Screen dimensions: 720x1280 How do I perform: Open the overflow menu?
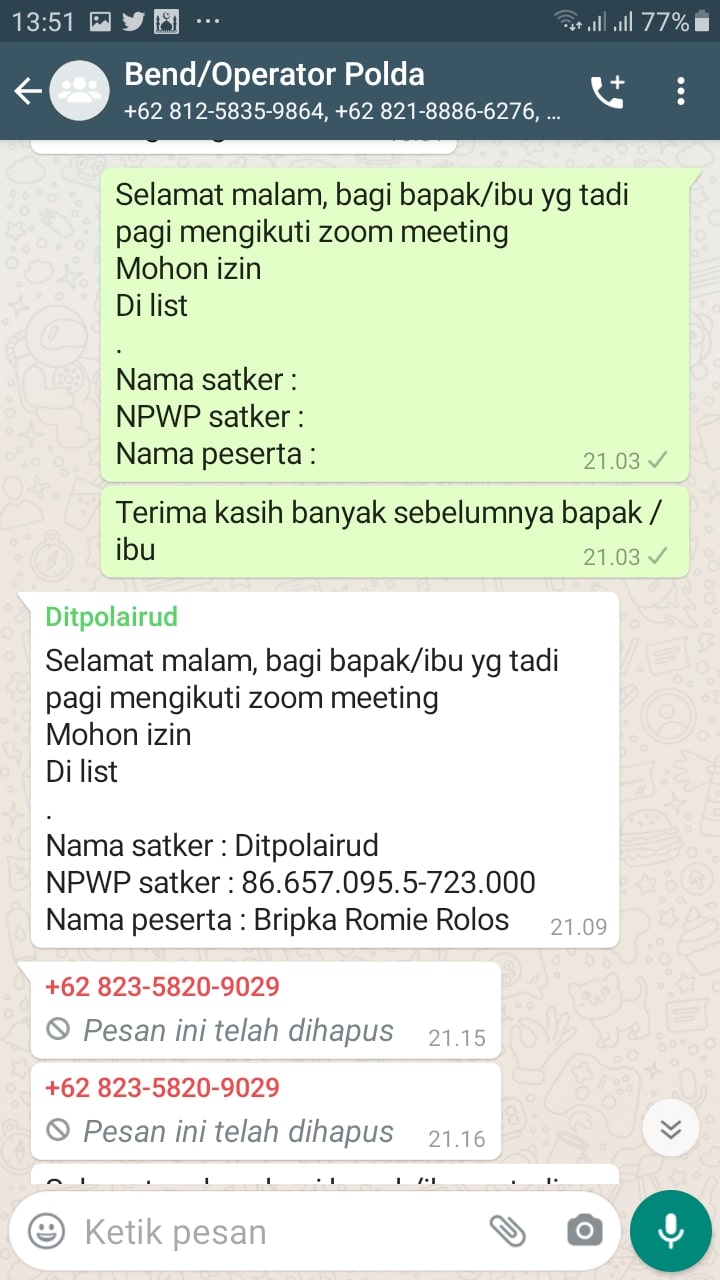pyautogui.click(x=681, y=92)
